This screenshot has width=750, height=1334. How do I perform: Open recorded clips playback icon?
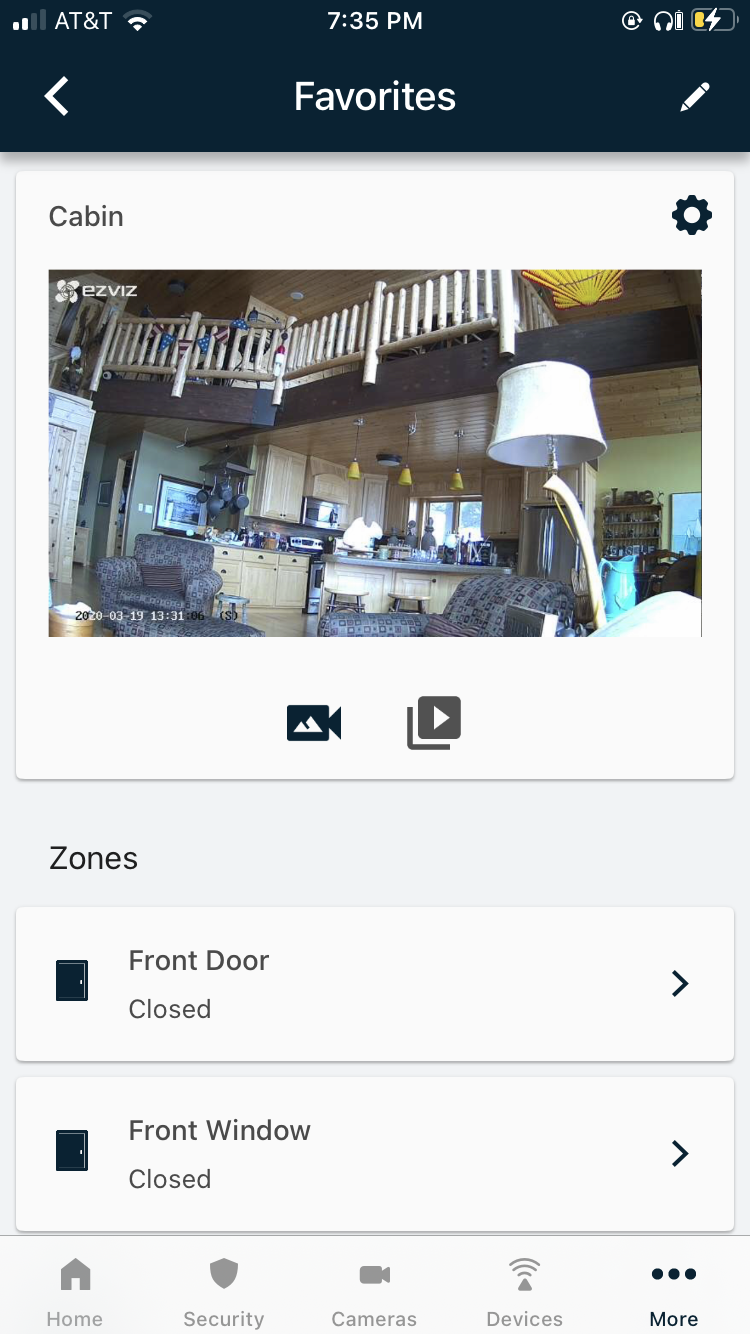pos(434,722)
